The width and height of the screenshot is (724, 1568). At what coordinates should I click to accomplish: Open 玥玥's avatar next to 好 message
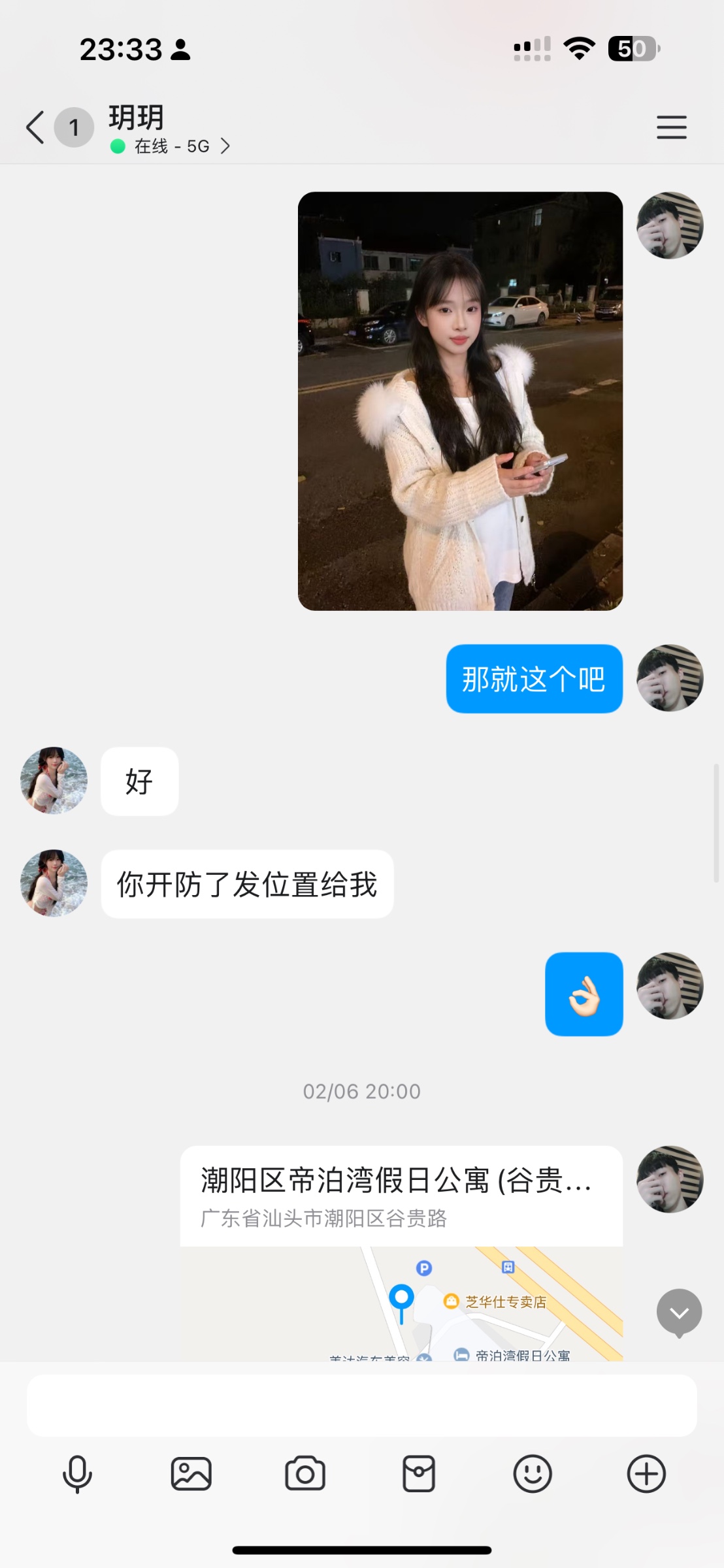tap(54, 781)
